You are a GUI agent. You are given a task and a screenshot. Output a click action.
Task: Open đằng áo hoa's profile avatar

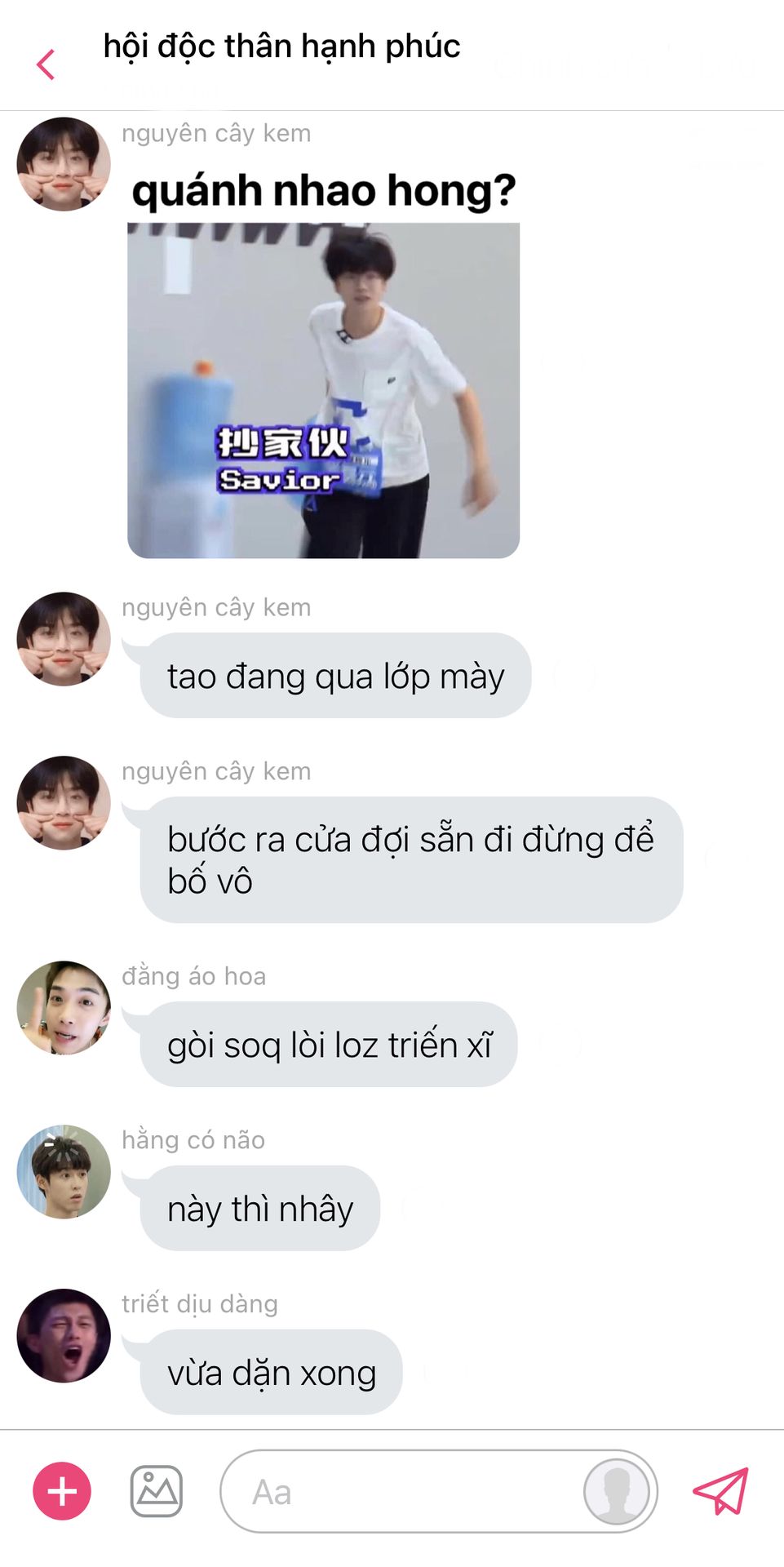click(64, 1007)
